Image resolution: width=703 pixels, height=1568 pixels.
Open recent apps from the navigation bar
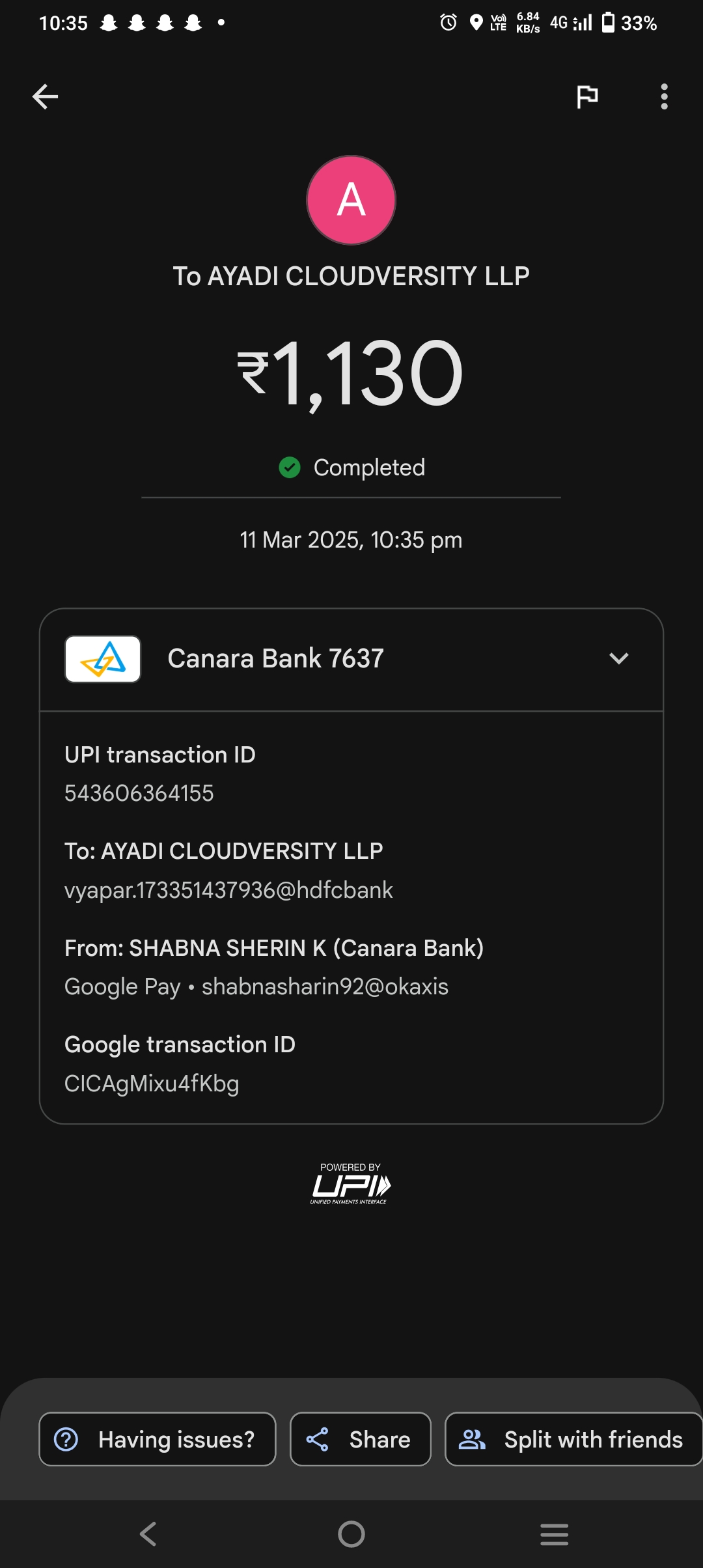(x=554, y=1534)
